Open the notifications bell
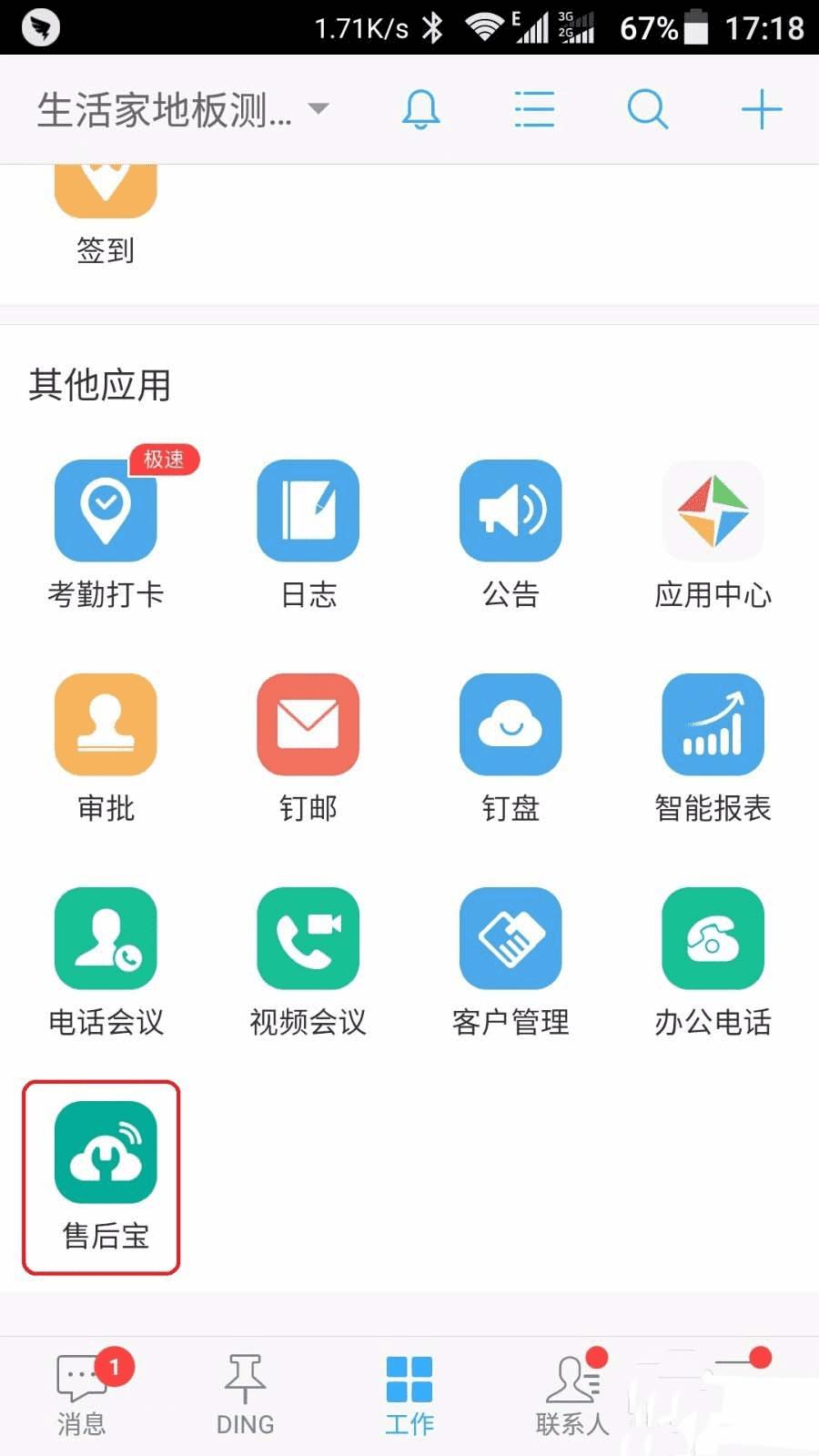Screen dimensions: 819x1456 click(x=420, y=110)
